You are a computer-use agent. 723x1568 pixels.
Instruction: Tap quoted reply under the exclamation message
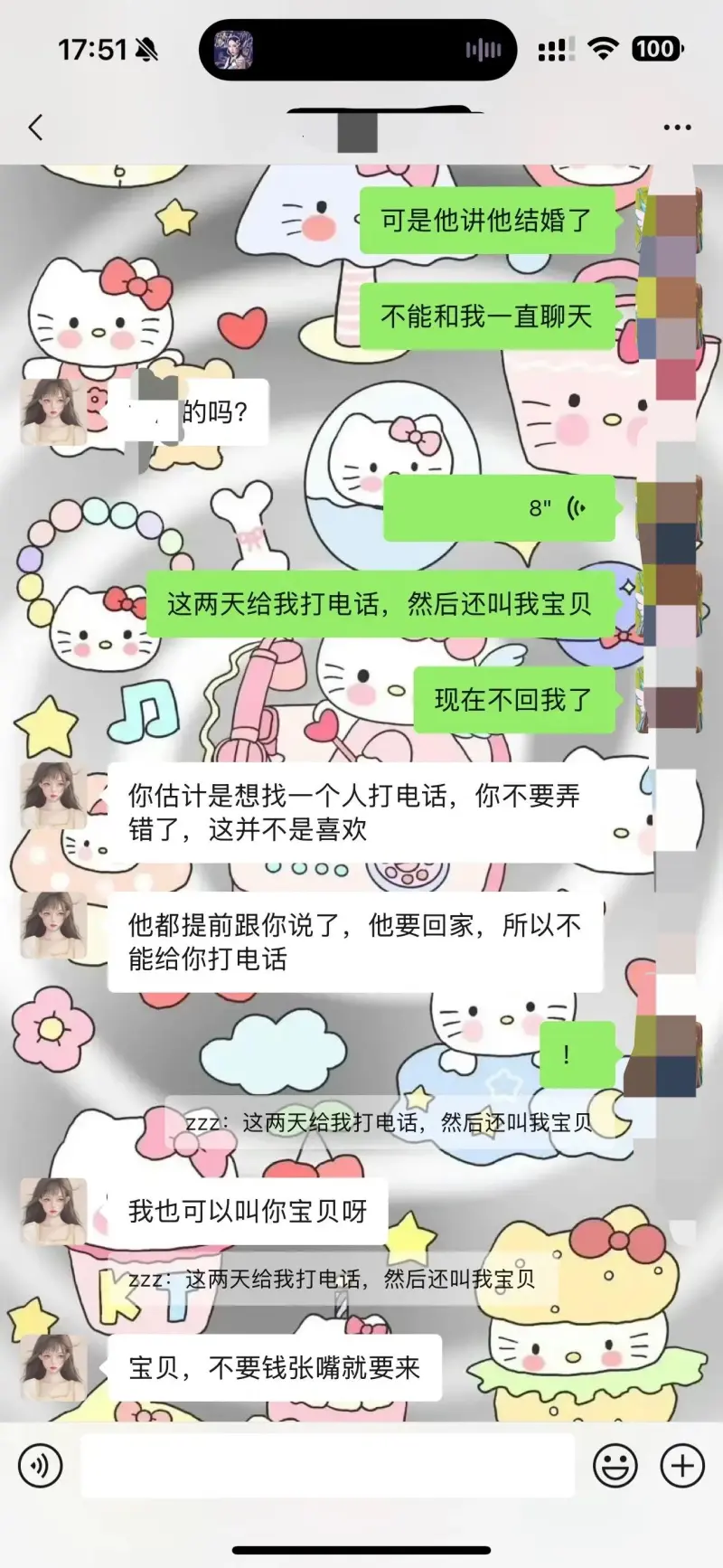click(x=390, y=1123)
